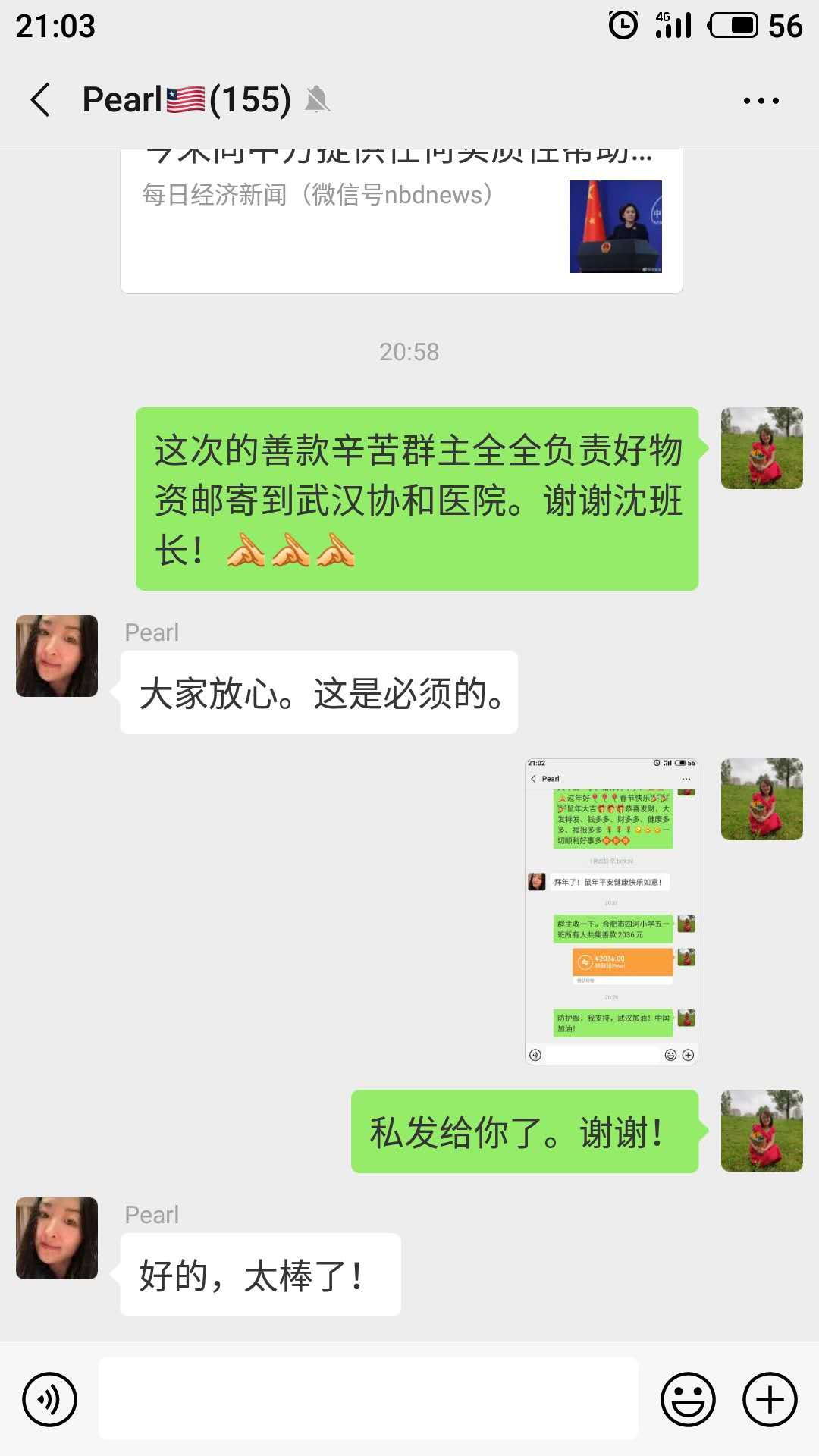Switch to voice message input
Screen dimensions: 819x1456
(50, 1399)
